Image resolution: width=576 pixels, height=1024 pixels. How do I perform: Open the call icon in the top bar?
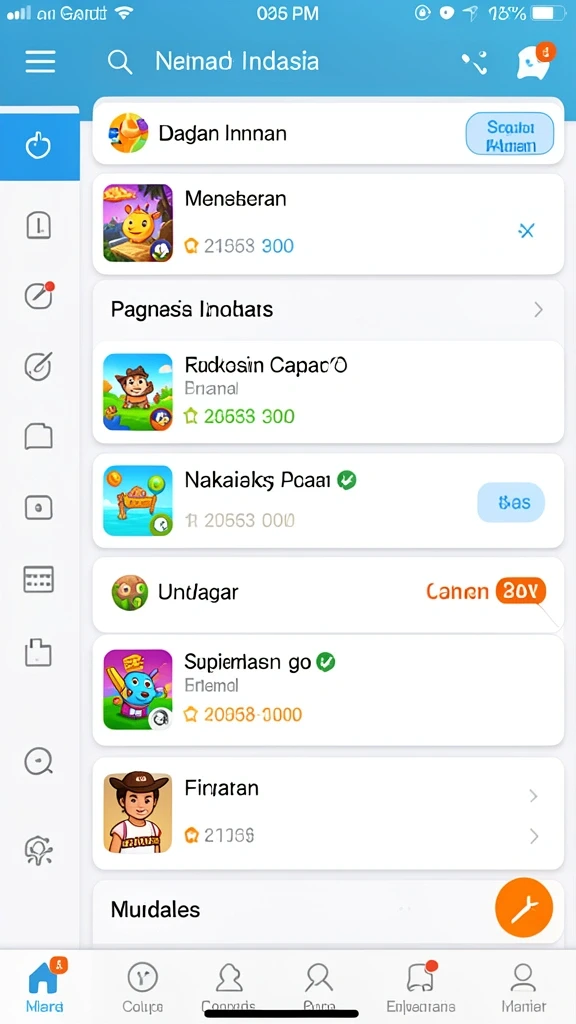coord(475,63)
